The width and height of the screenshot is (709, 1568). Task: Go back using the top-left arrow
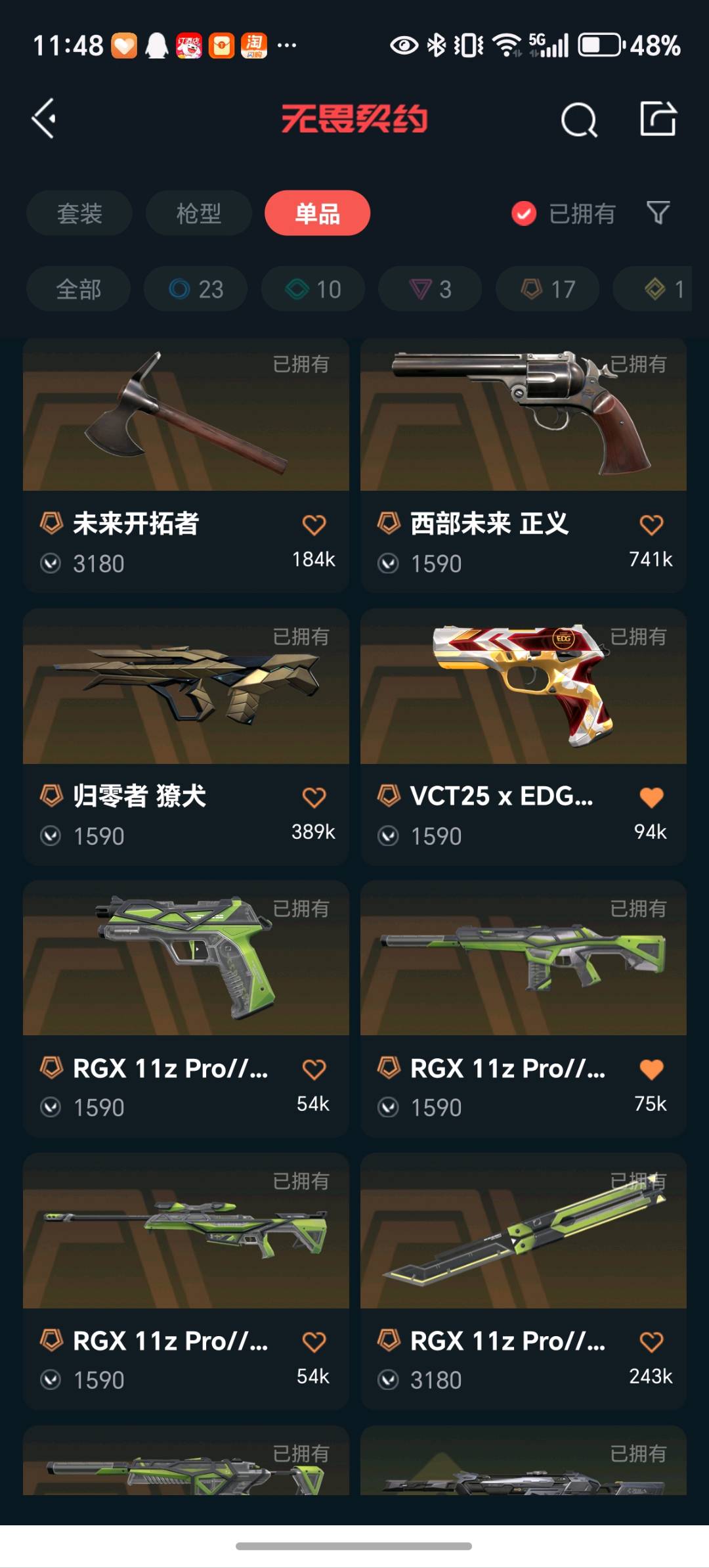44,119
